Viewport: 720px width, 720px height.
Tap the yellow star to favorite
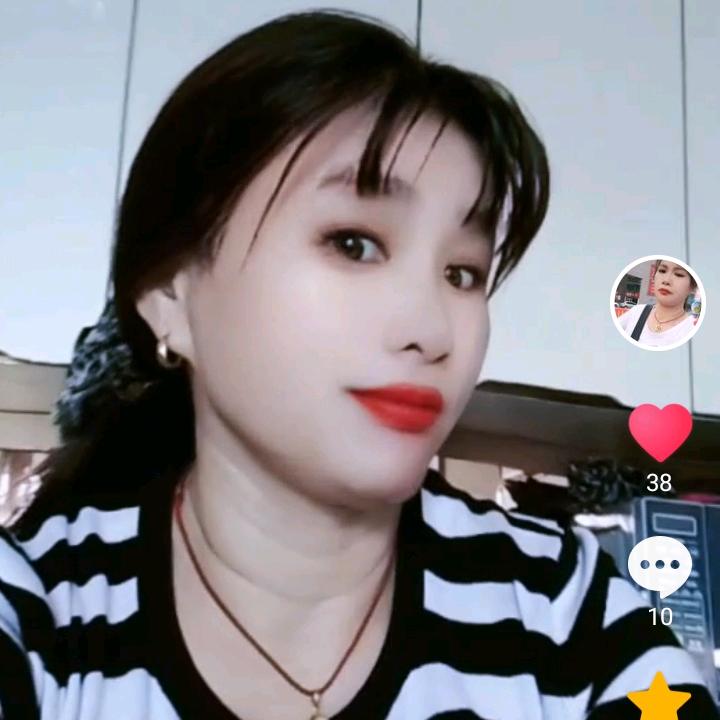[x=659, y=697]
